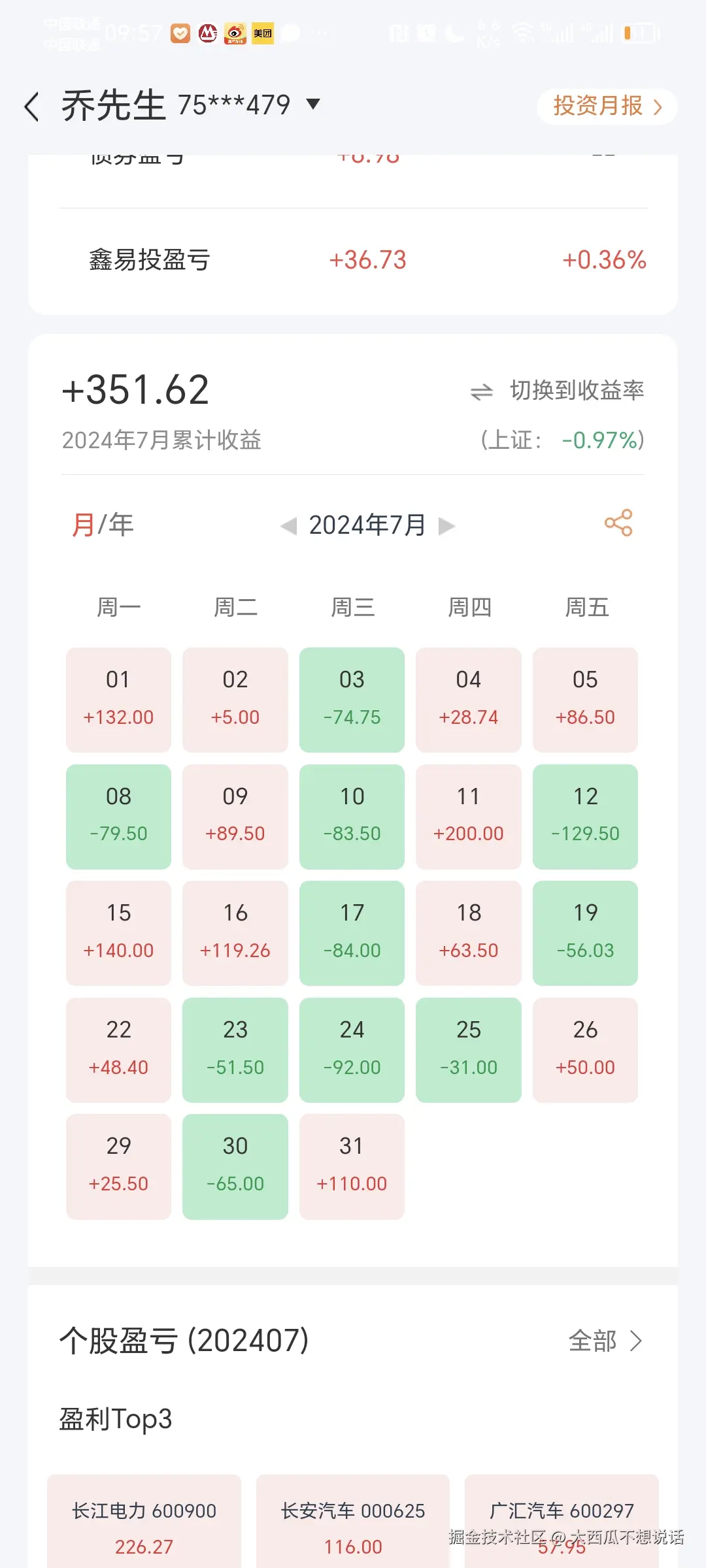Tap the red shield icon in the status bar
Screen dimensions: 706x1568
[181, 33]
